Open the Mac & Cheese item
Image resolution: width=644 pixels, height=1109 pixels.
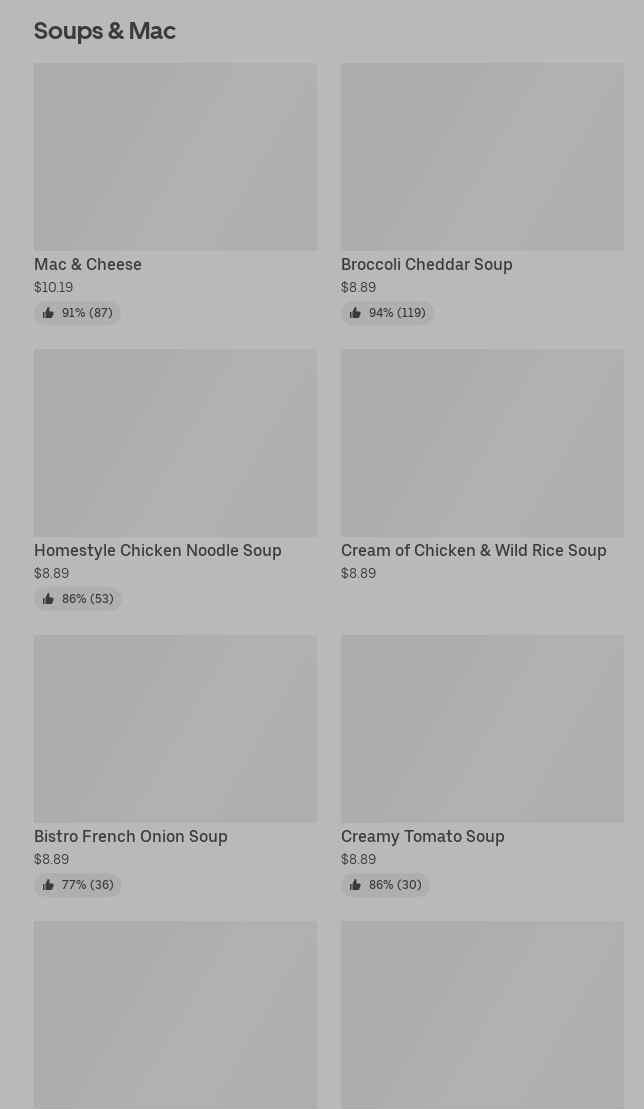[175, 193]
